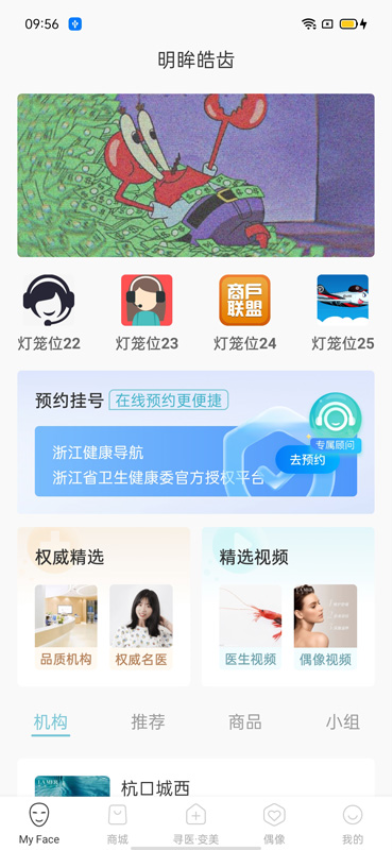Screen dimensions: 392x850
Task: Switch to 偶像 in bottom navigation
Action: pos(274,824)
